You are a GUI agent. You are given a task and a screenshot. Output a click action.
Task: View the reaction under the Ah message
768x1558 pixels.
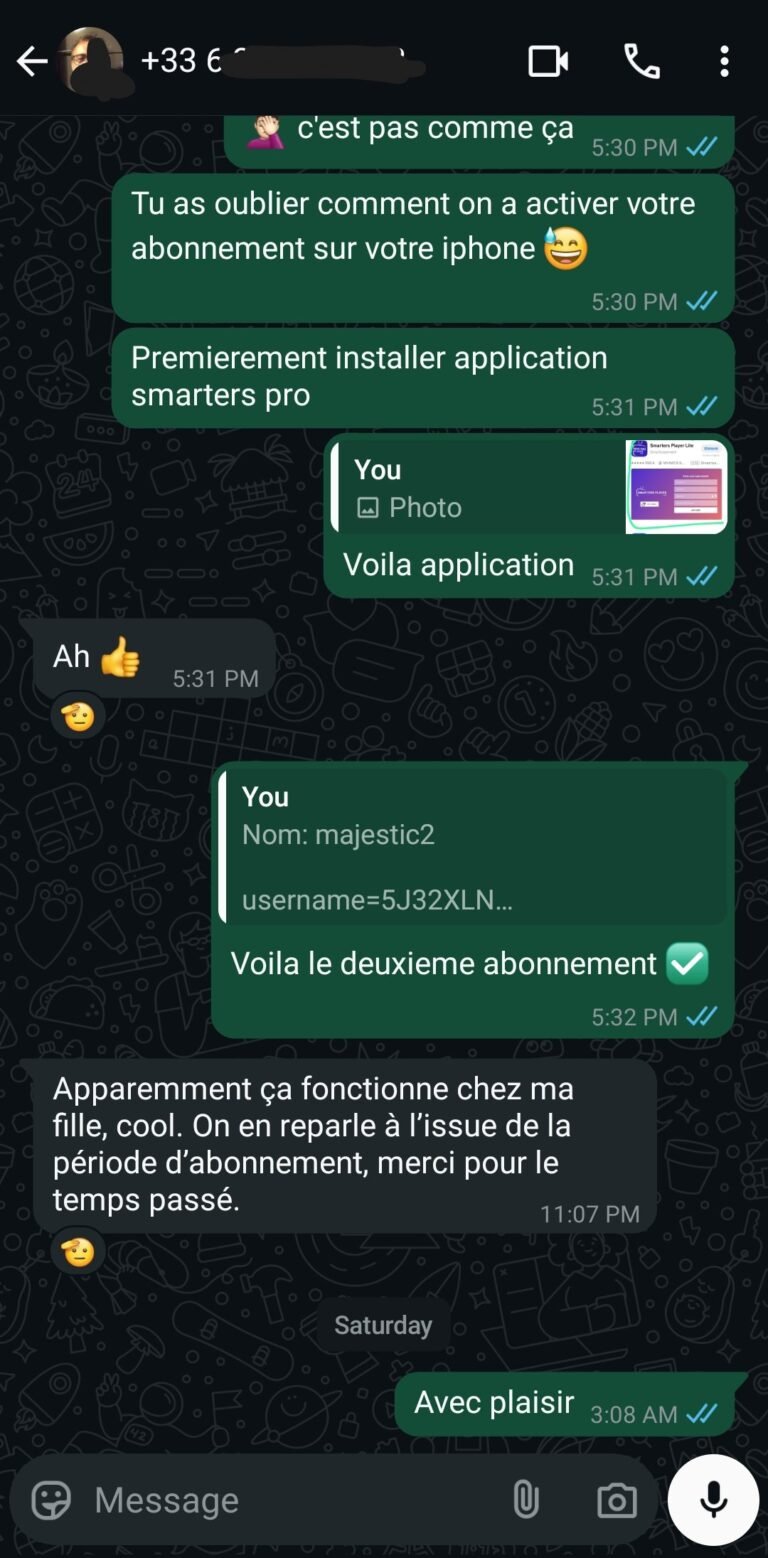tap(78, 716)
